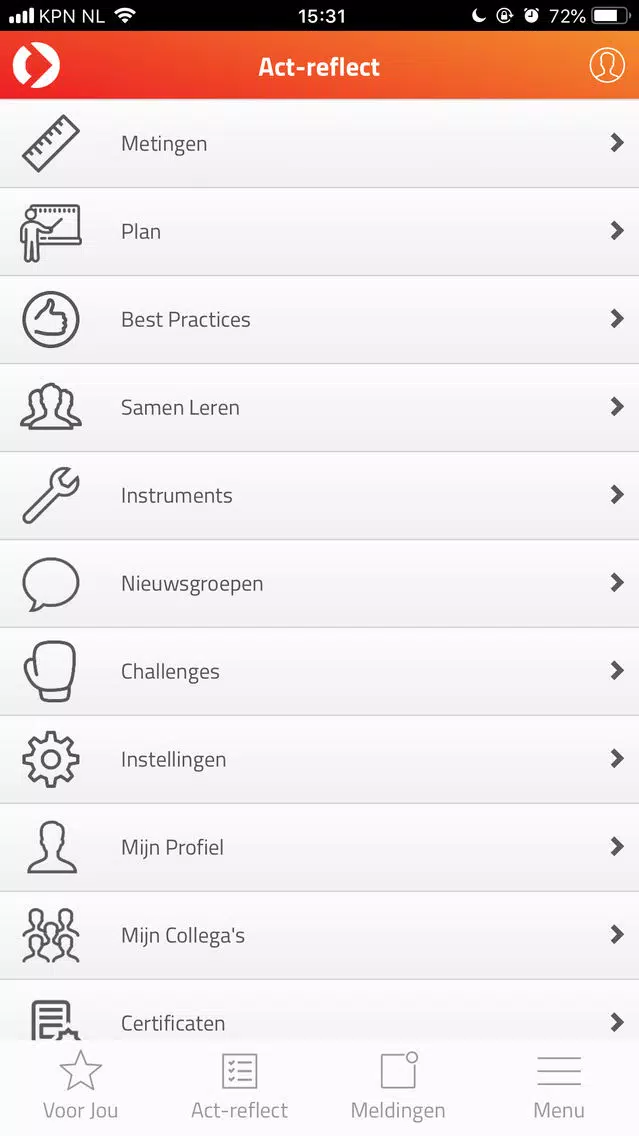Switch to the Meldingen tab
Viewport: 639px width, 1136px height.
tap(398, 1086)
